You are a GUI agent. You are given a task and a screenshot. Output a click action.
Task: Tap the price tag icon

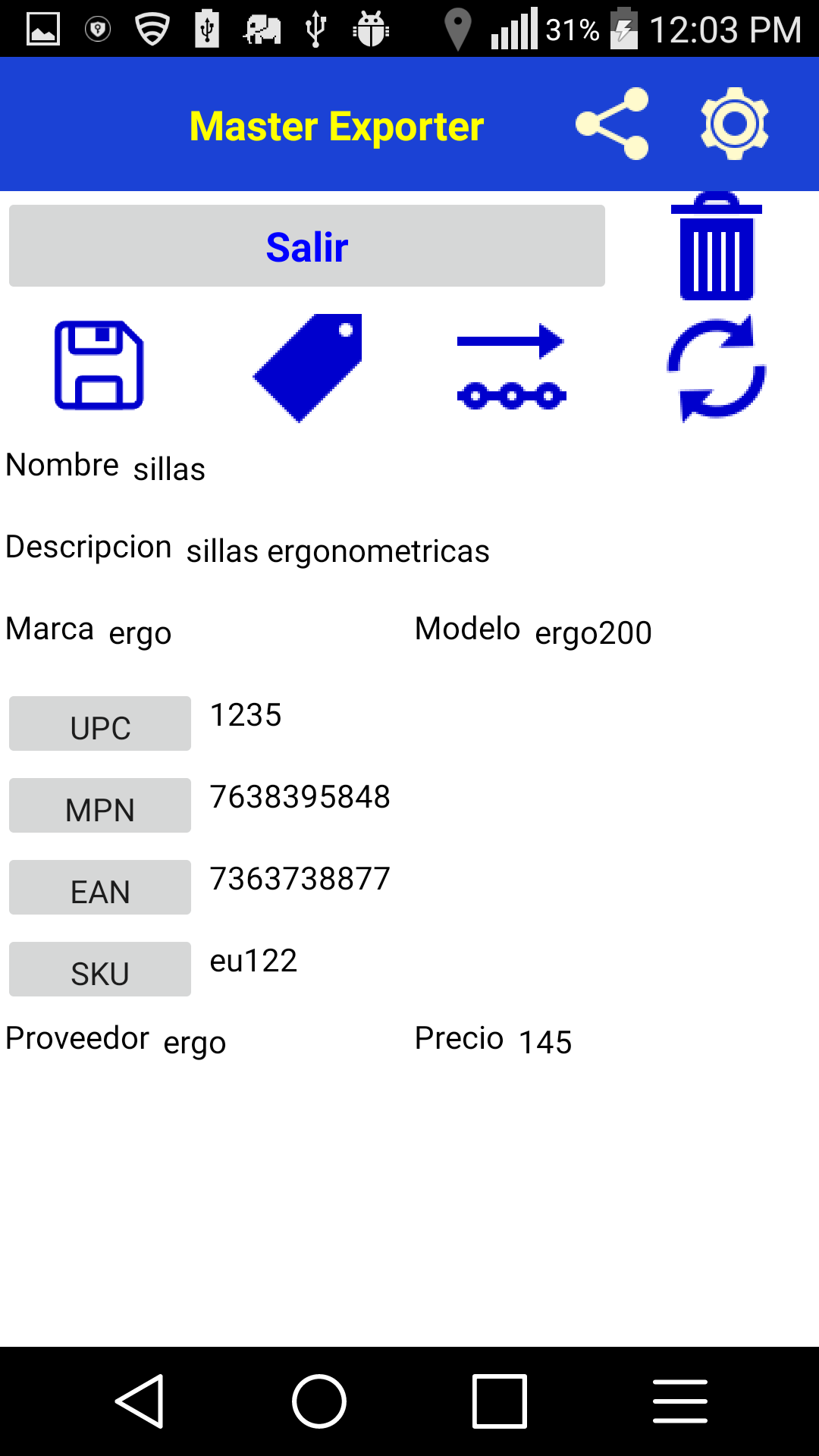pos(307,368)
